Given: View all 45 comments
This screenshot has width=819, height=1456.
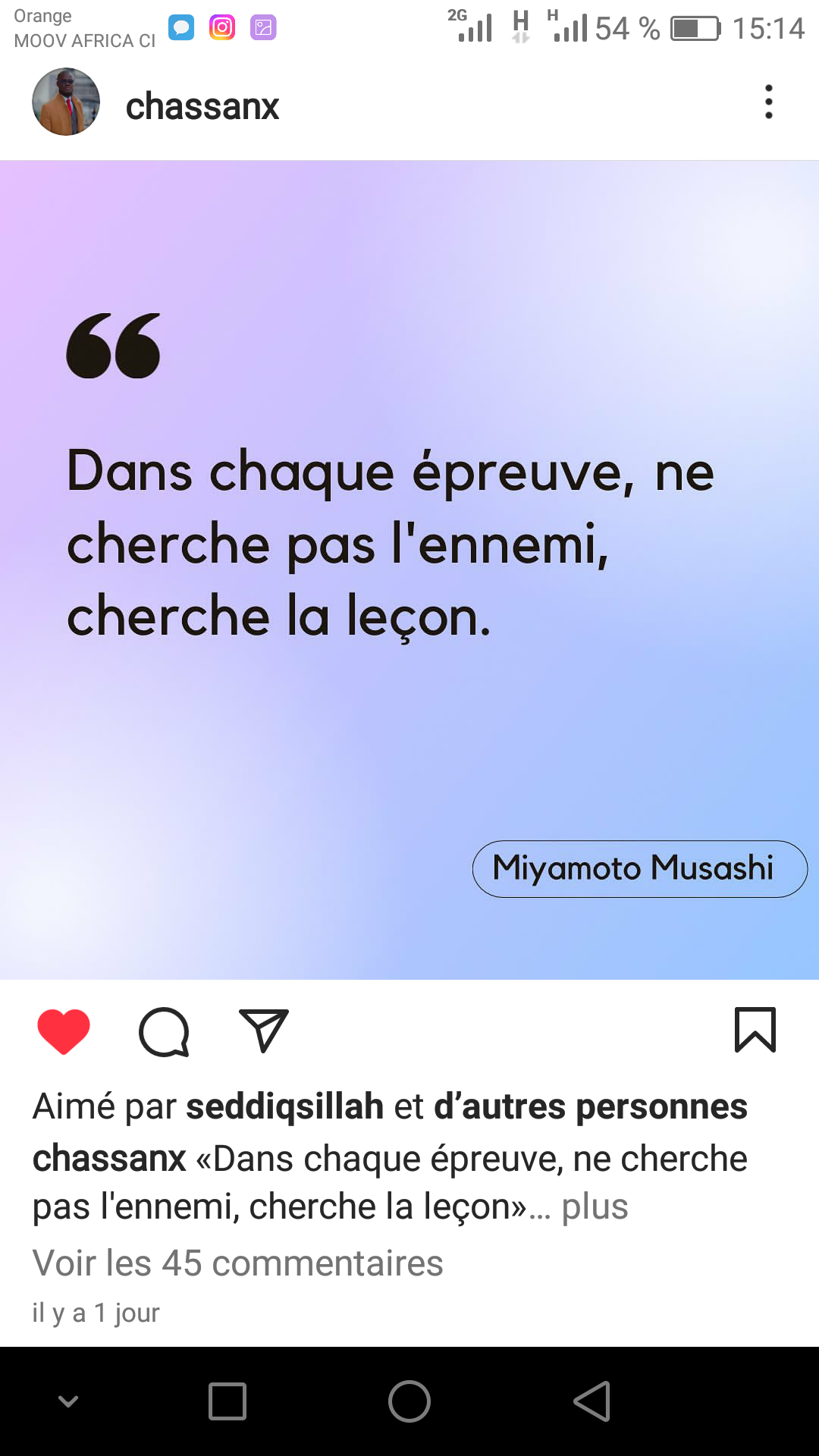Looking at the screenshot, I should point(237,1263).
